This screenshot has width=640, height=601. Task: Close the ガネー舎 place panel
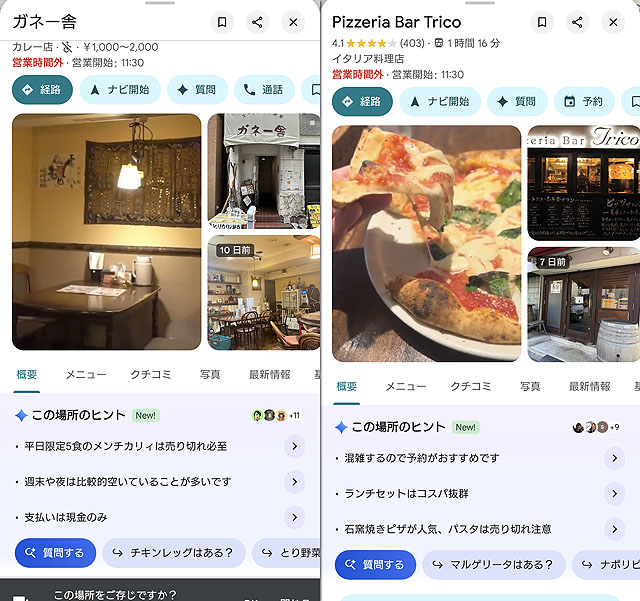click(x=293, y=22)
